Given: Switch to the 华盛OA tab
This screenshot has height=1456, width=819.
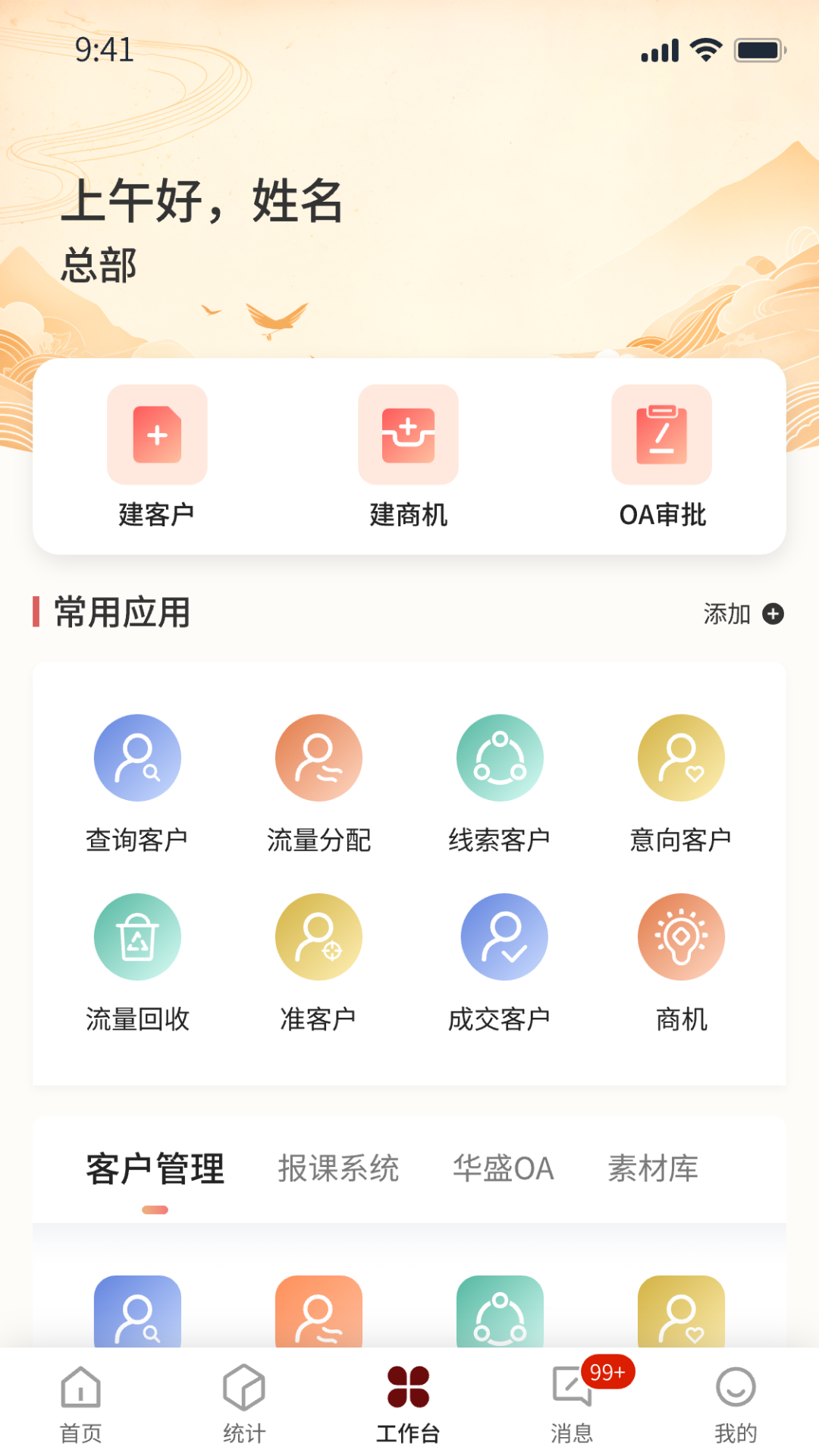Looking at the screenshot, I should click(503, 1168).
